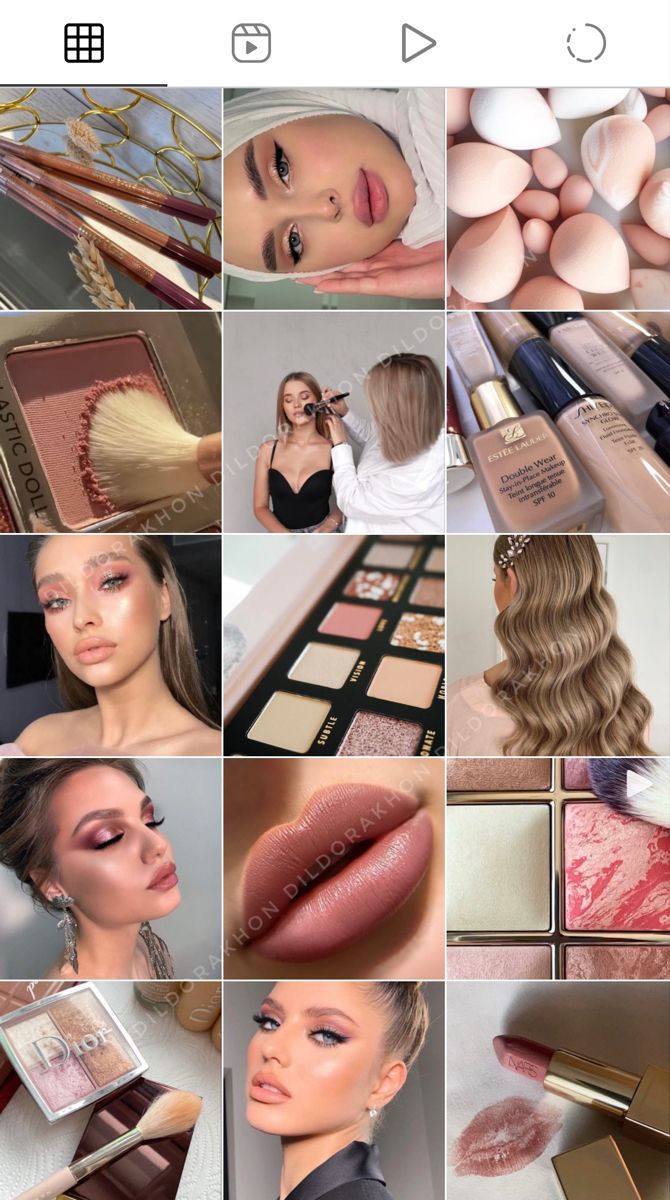View the woman with drop earrings post
The height and width of the screenshot is (1200, 670).
pyautogui.click(x=110, y=868)
